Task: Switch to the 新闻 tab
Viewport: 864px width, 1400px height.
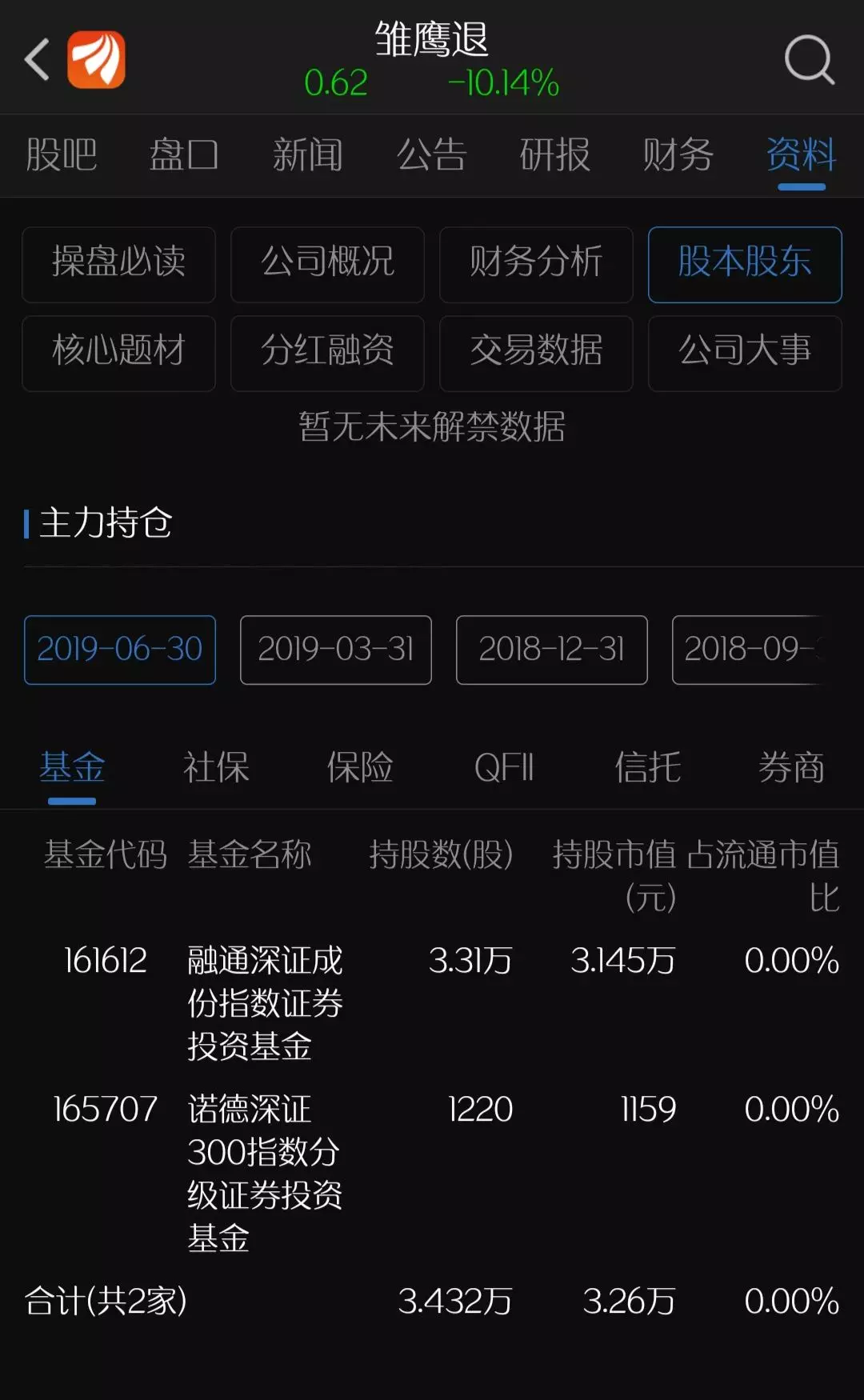Action: pos(308,154)
